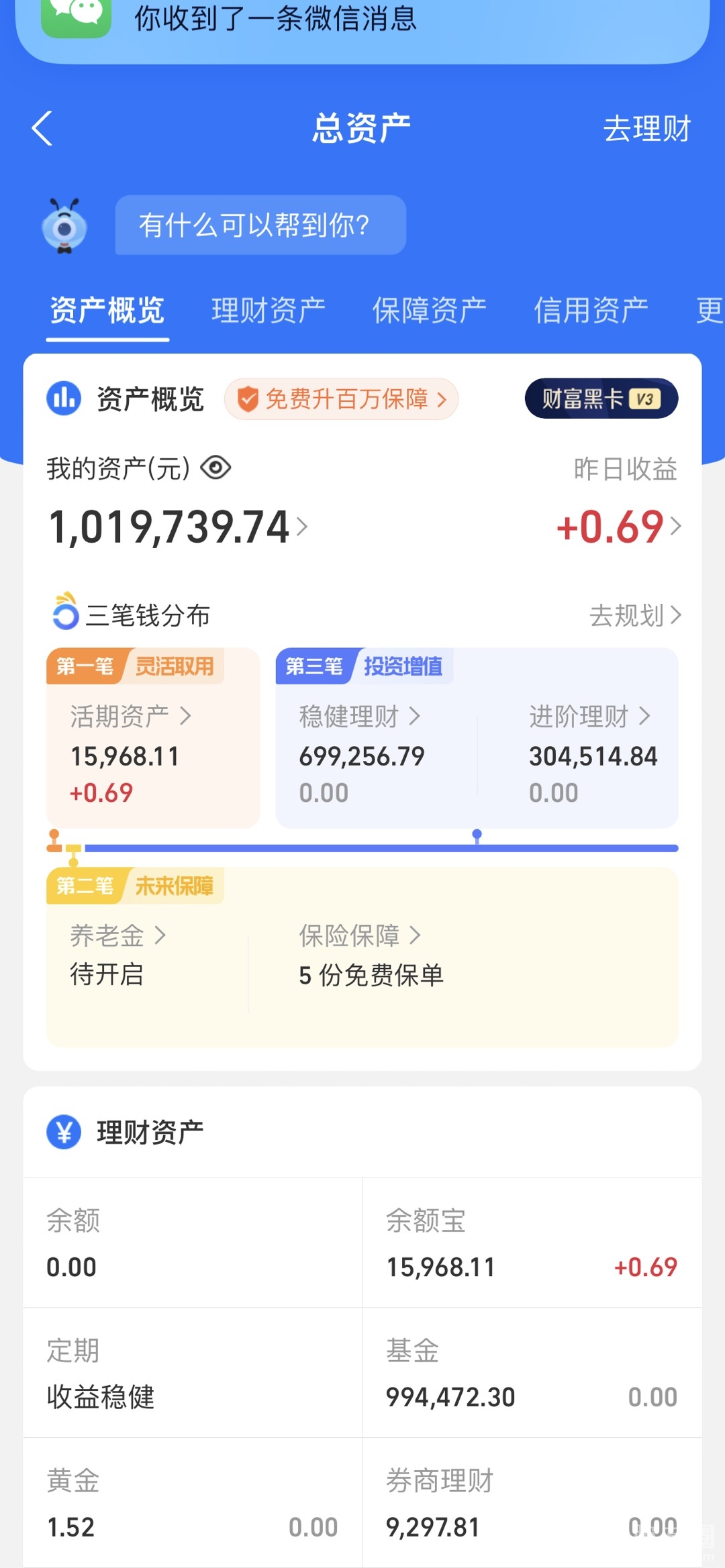Viewport: 725px width, 1568px height.
Task: Ask the assistant via 有什么可以帮到你
Action: (260, 225)
